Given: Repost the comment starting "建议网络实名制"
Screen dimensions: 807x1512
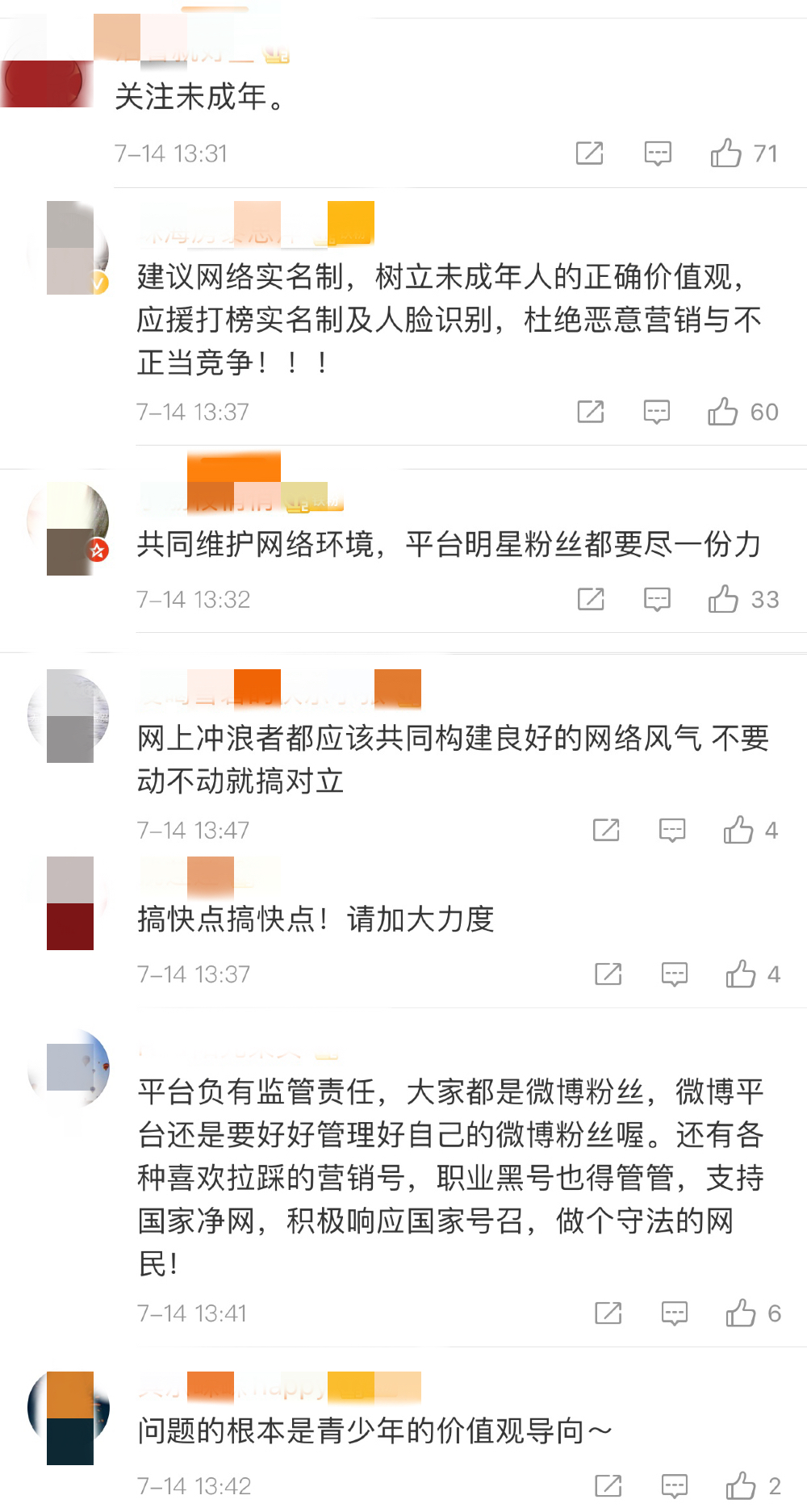Looking at the screenshot, I should click(x=591, y=412).
